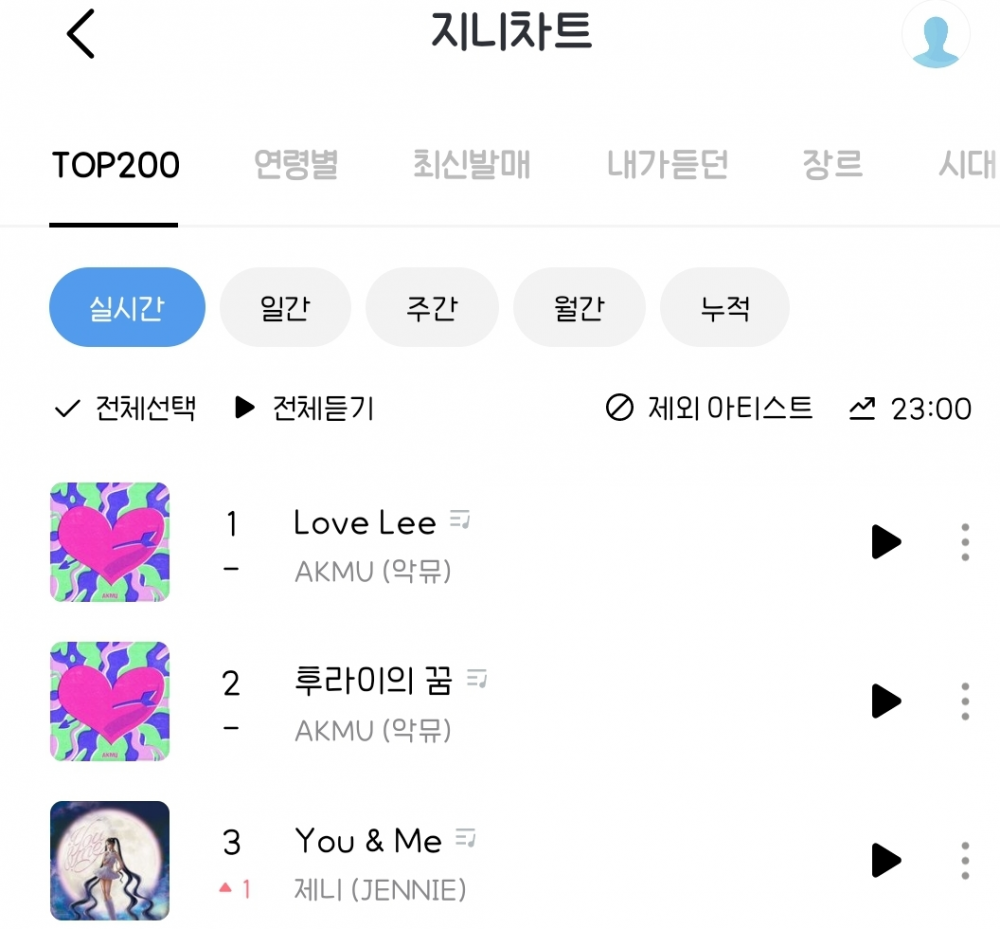1000x929 pixels.
Task: Select the 일간 chart chip
Action: coord(285,308)
